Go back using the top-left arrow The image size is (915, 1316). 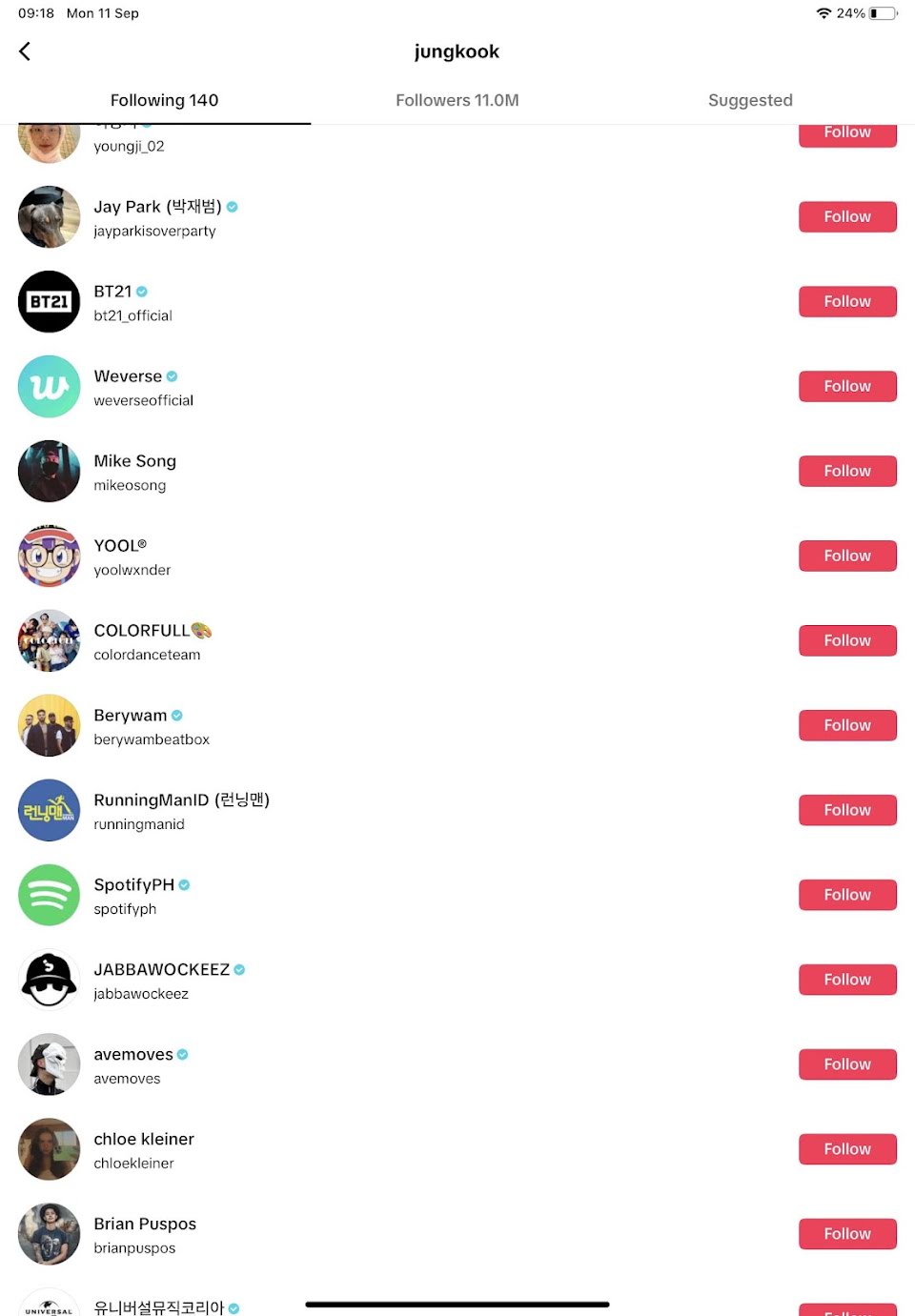coord(25,51)
